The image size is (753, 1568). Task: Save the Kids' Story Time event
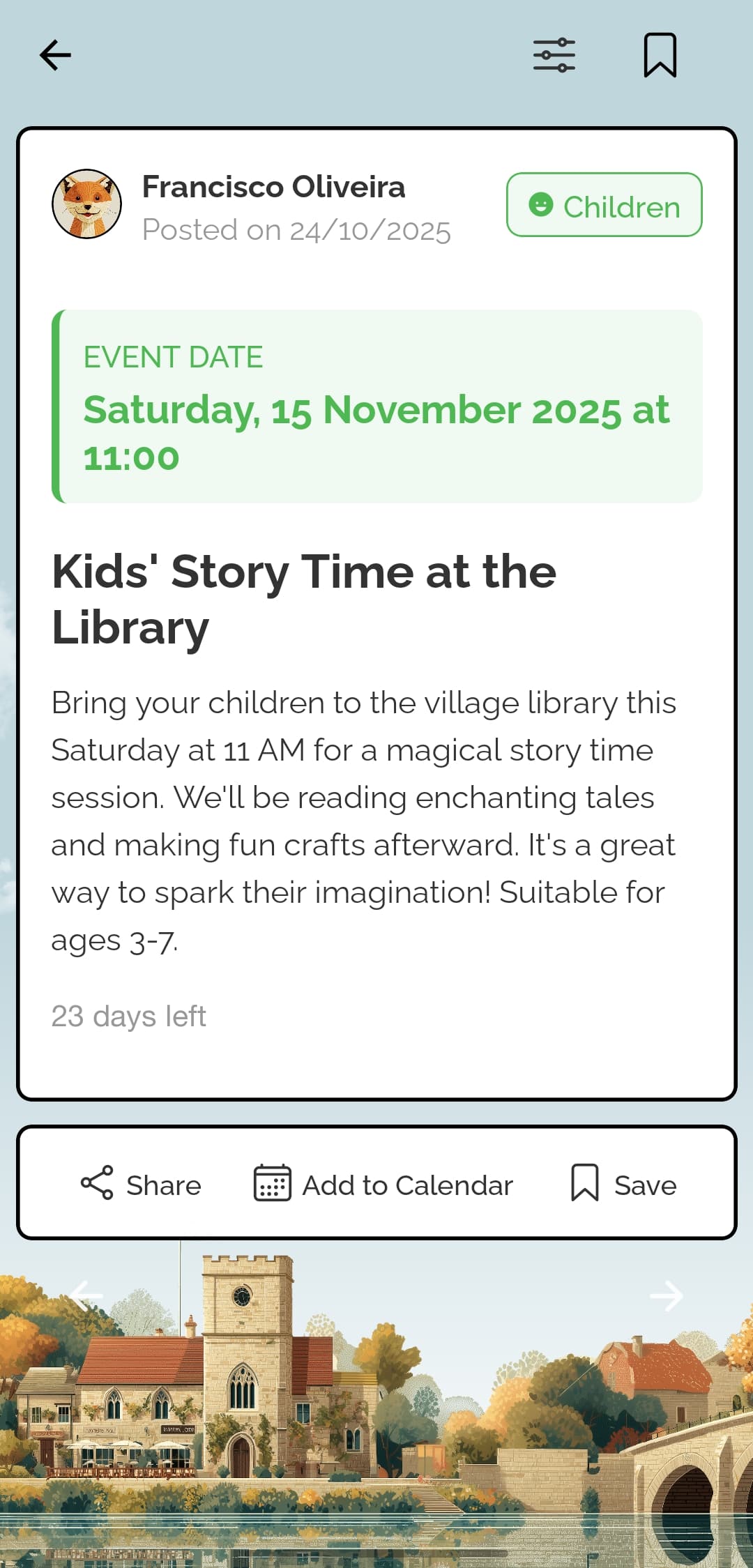click(623, 1184)
